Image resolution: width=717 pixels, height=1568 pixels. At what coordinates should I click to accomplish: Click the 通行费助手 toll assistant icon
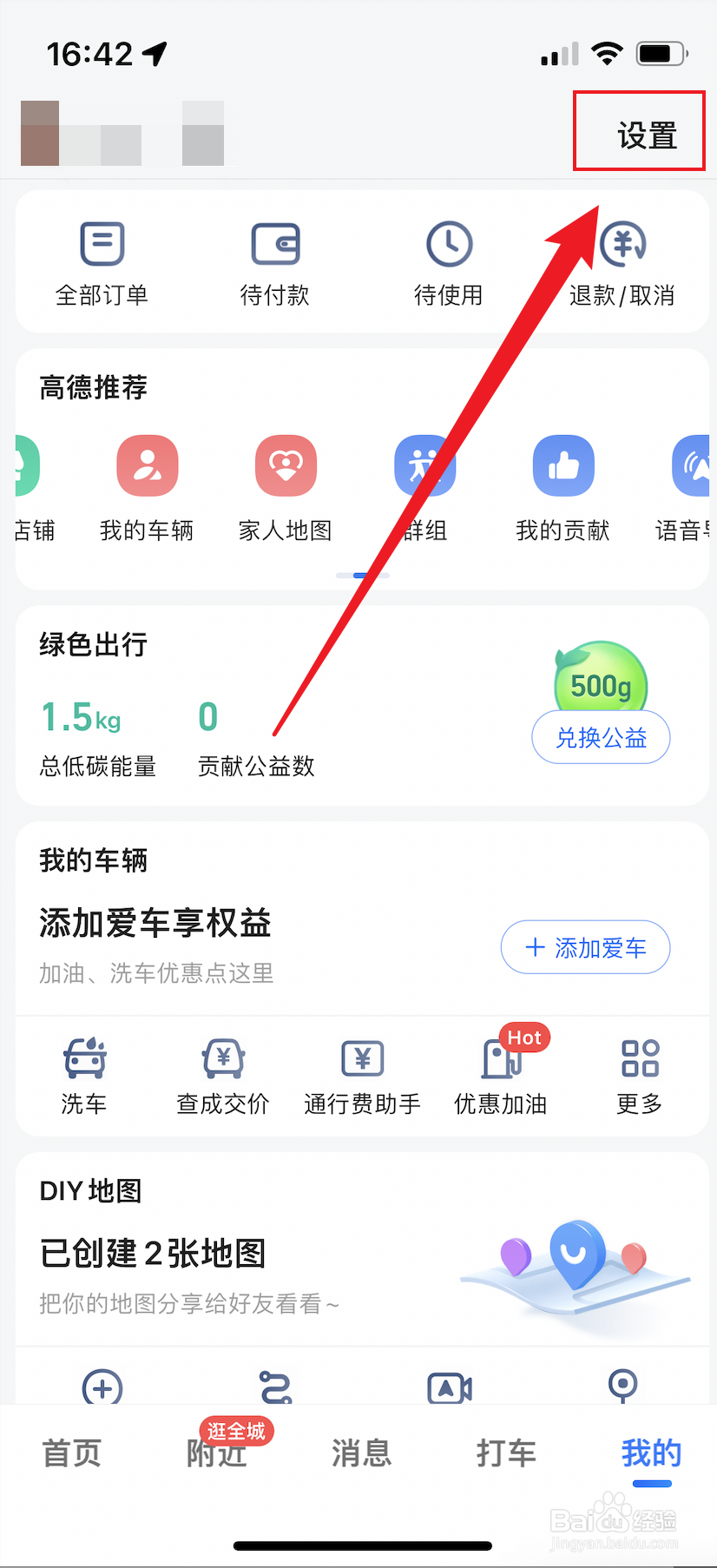pyautogui.click(x=362, y=1077)
